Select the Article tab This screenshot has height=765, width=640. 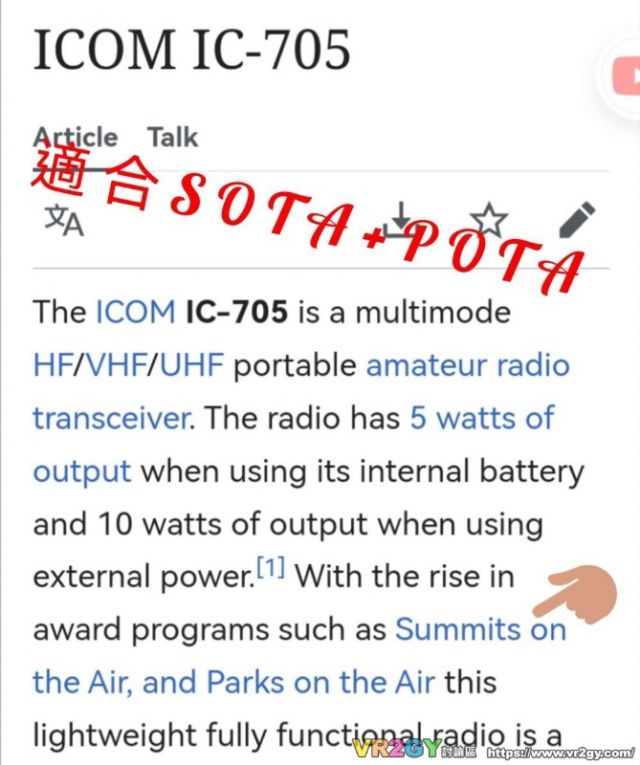tap(75, 137)
